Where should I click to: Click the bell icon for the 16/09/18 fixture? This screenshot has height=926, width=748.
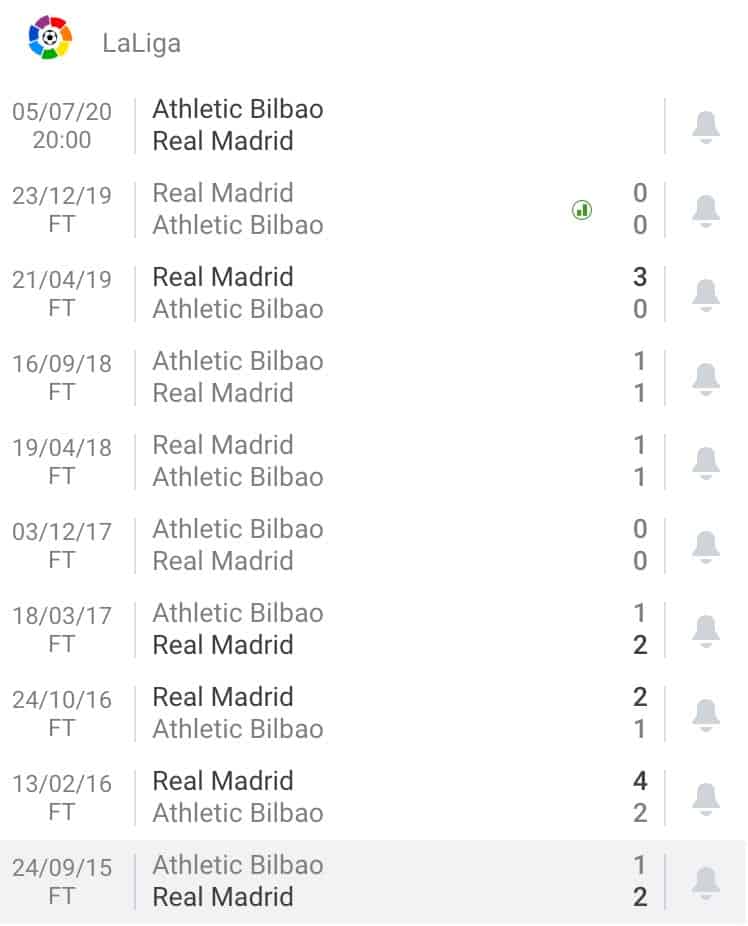point(705,376)
